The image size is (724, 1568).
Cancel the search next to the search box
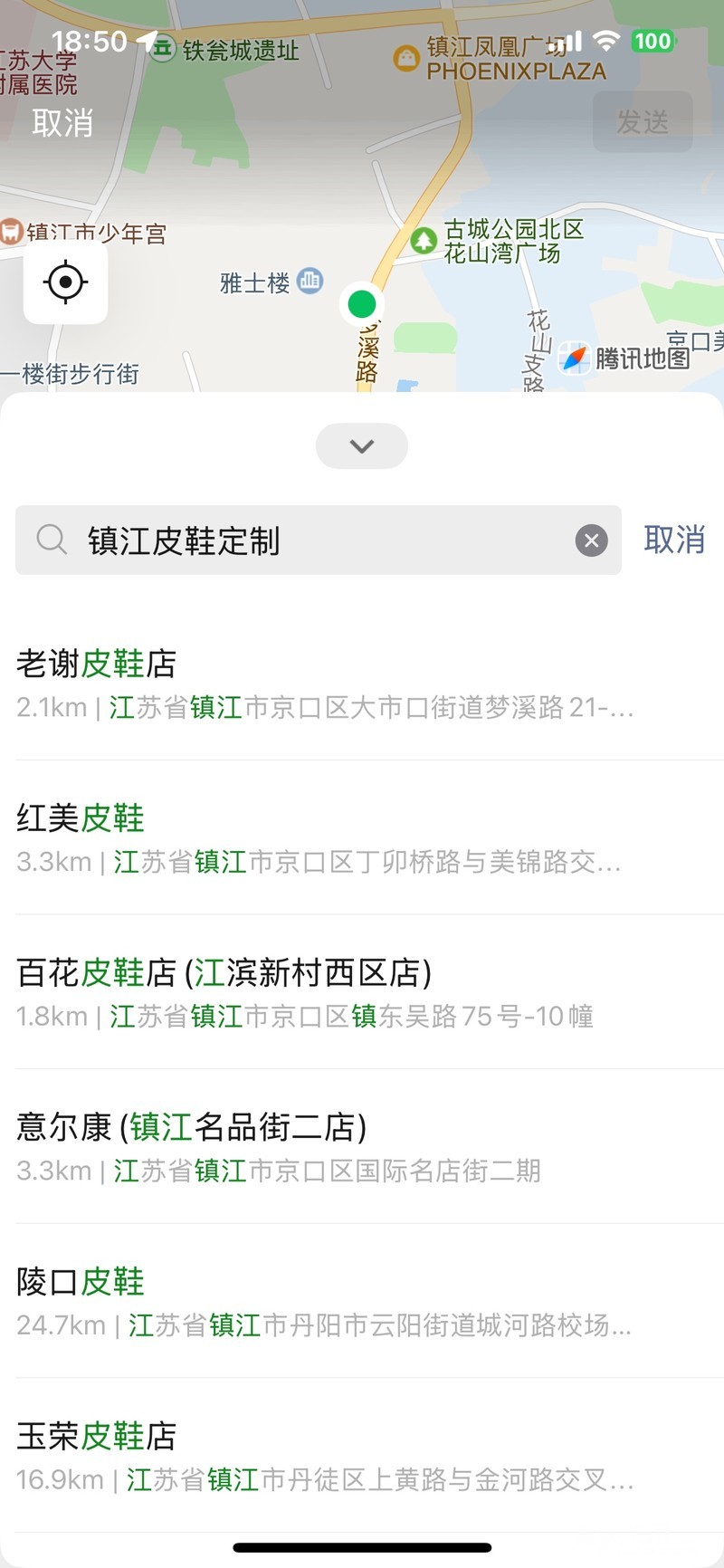click(674, 540)
